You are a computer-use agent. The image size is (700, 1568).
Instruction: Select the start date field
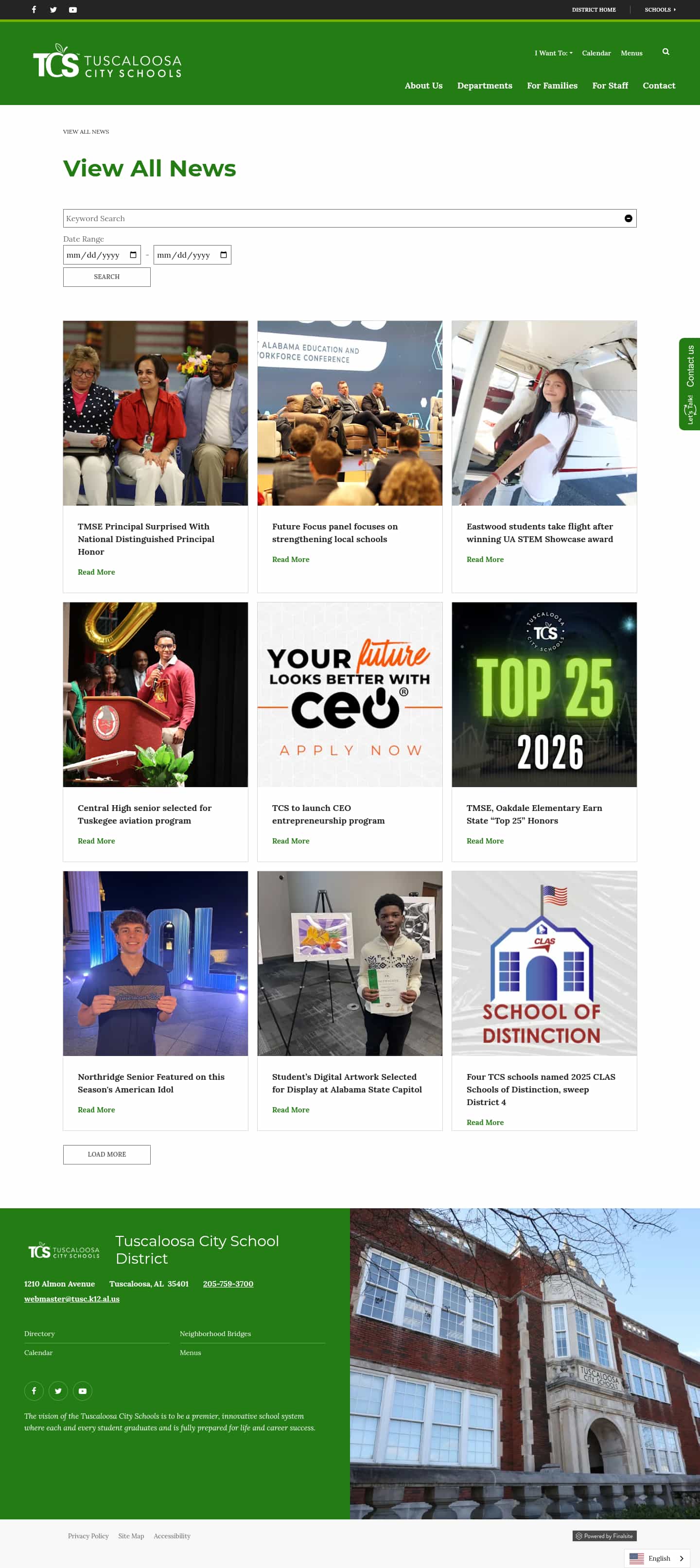pos(102,255)
